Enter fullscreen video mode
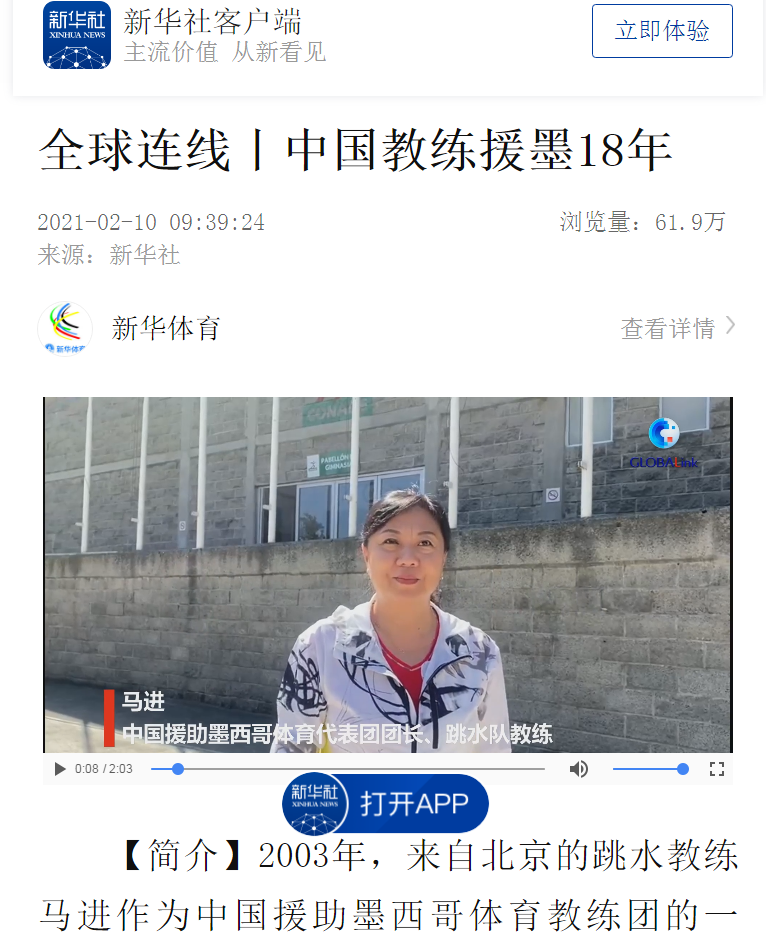Viewport: 766px width, 948px height. [x=716, y=769]
